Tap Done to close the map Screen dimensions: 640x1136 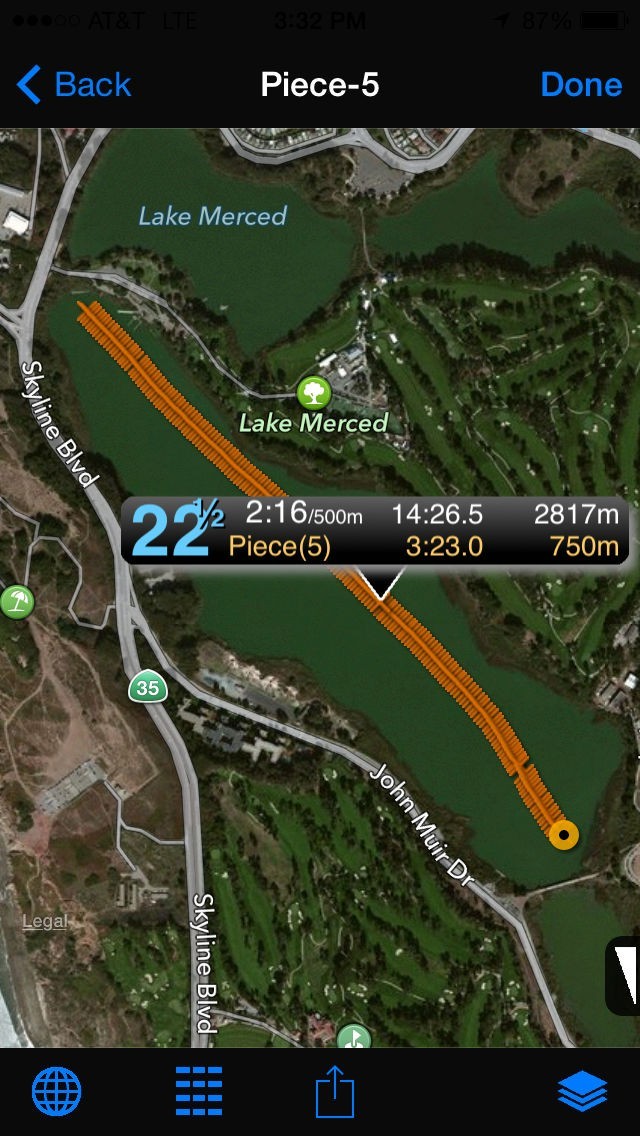(581, 85)
